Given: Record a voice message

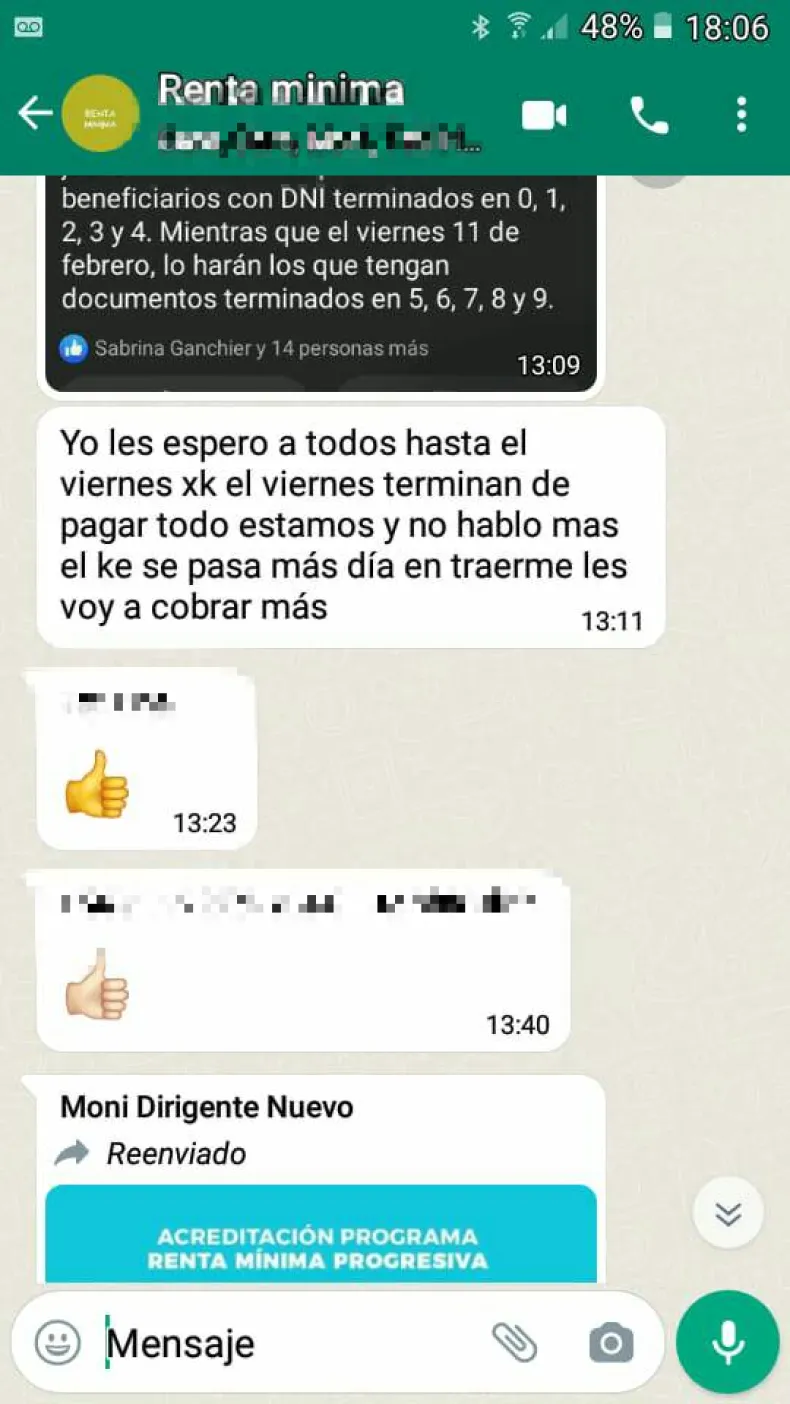Looking at the screenshot, I should [x=727, y=1342].
